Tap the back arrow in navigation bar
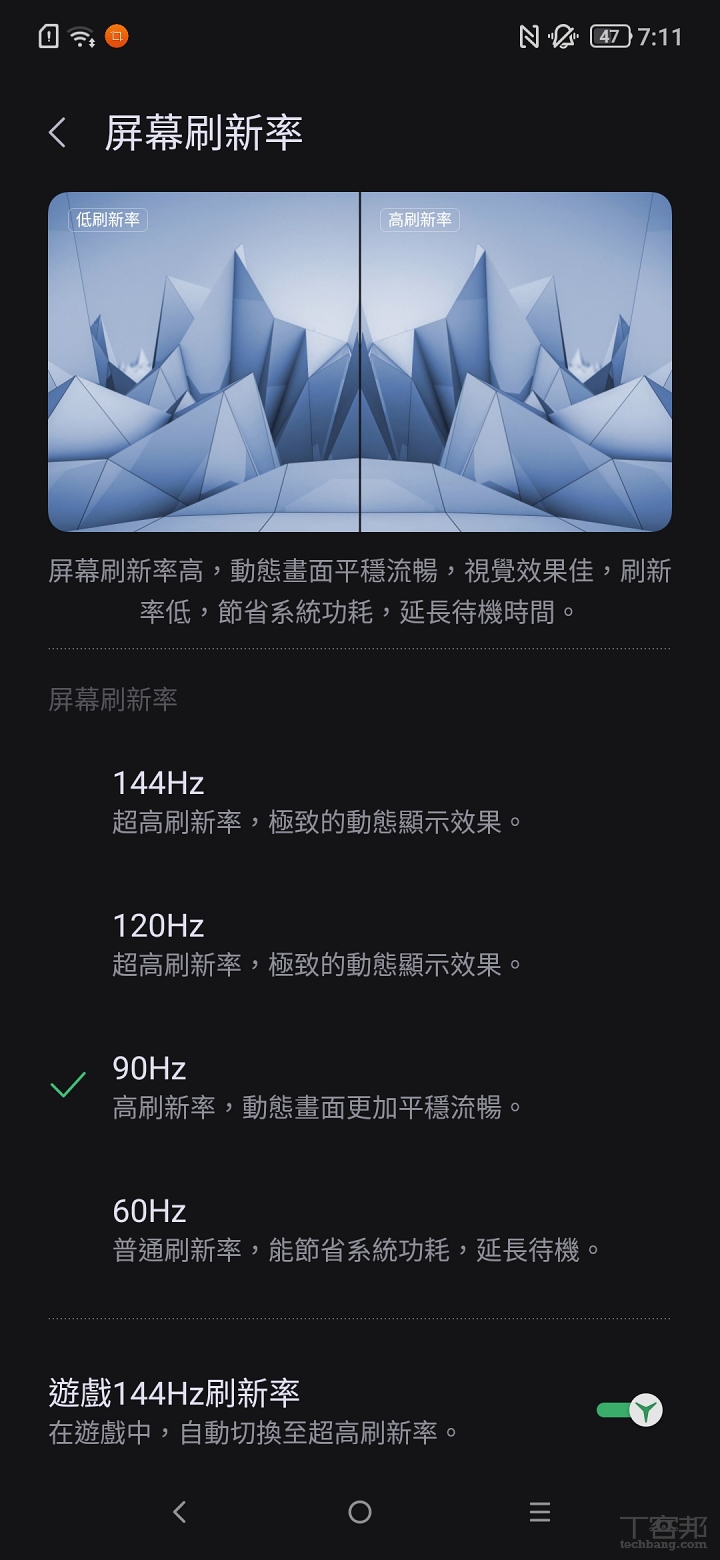This screenshot has height=1560, width=720. coord(180,1512)
